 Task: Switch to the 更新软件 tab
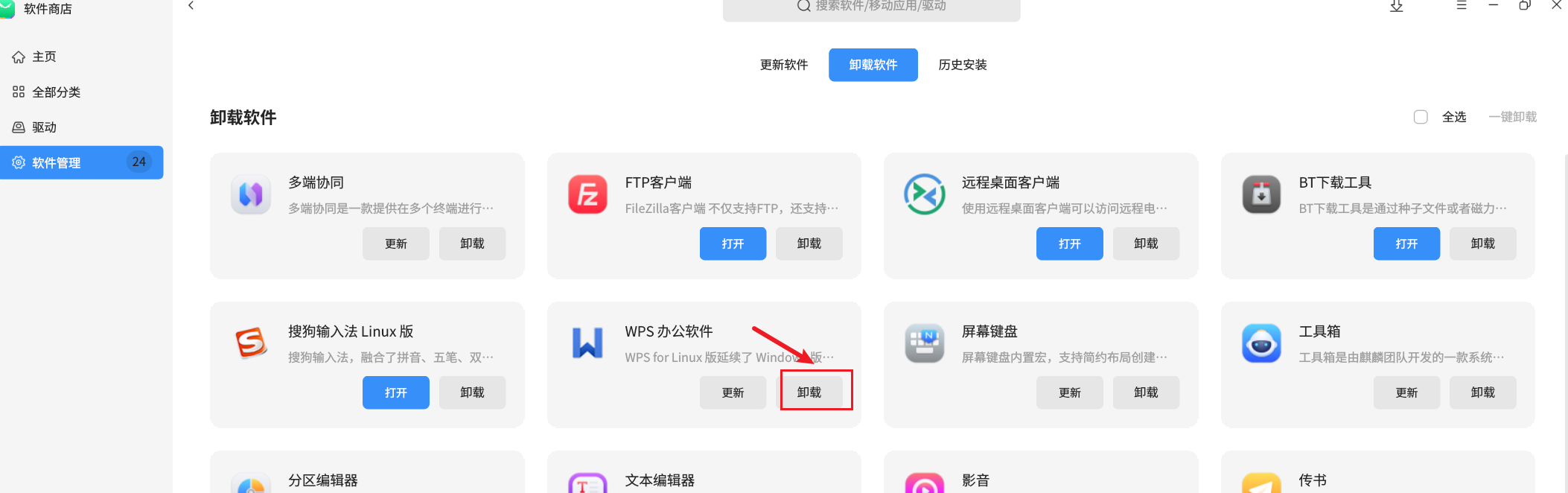[x=783, y=65]
